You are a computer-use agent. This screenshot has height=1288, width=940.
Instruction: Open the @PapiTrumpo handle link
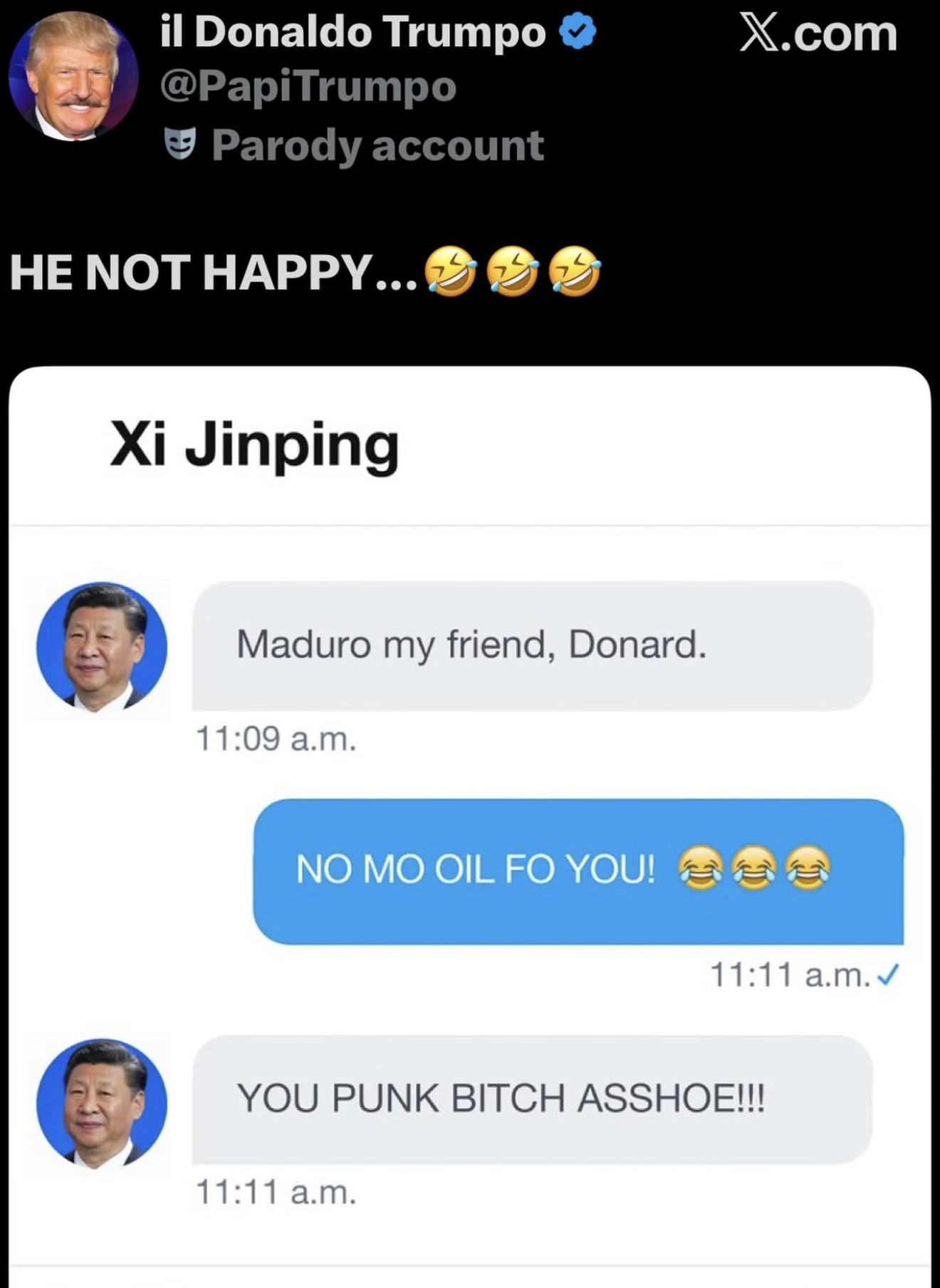point(306,87)
